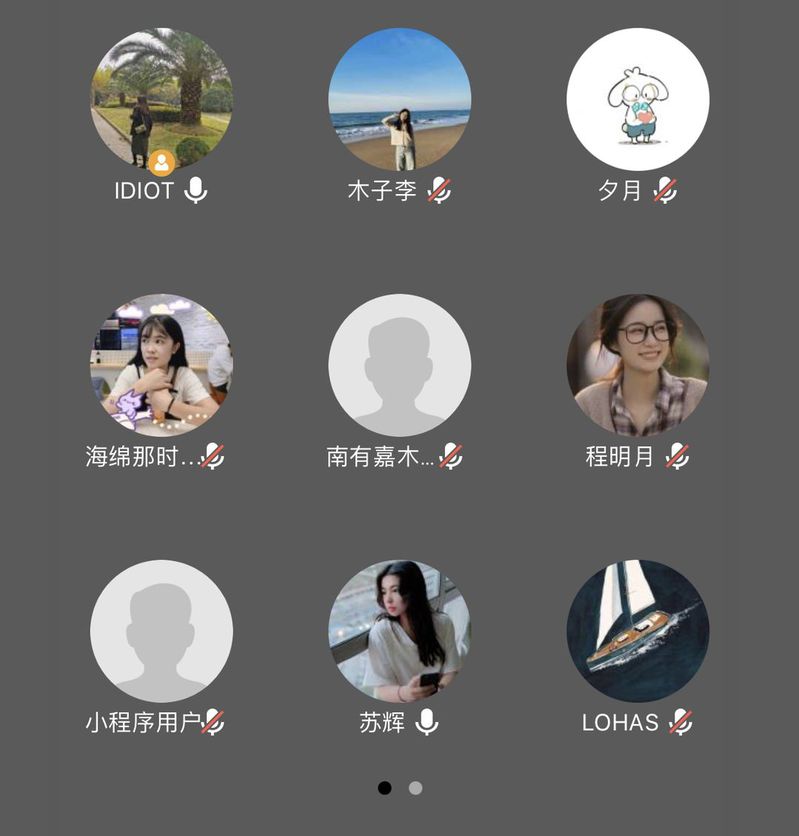The image size is (799, 836).
Task: Go to the second page dot
Action: click(415, 788)
